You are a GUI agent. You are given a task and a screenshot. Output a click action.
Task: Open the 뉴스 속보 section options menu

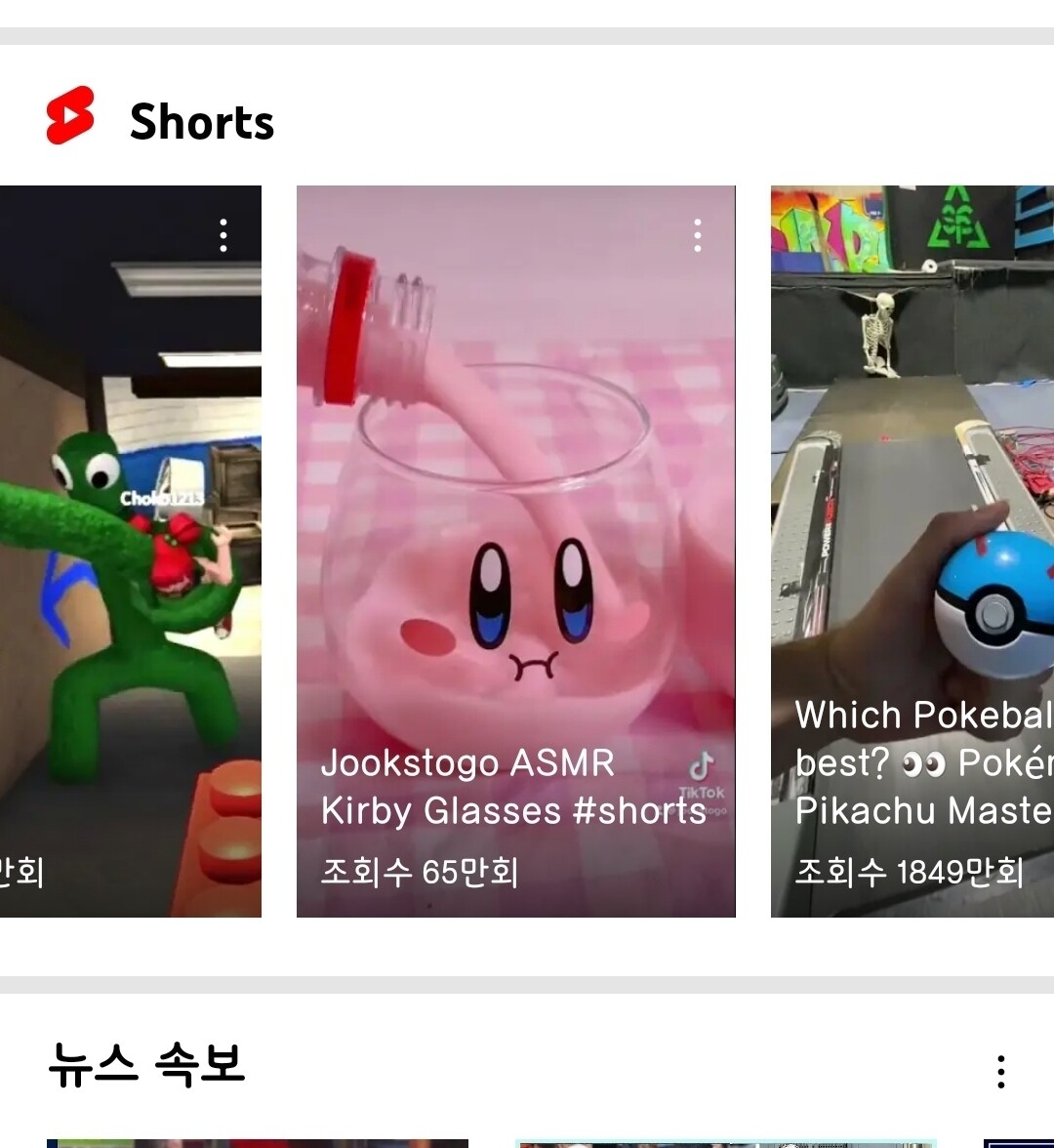pos(999,1071)
